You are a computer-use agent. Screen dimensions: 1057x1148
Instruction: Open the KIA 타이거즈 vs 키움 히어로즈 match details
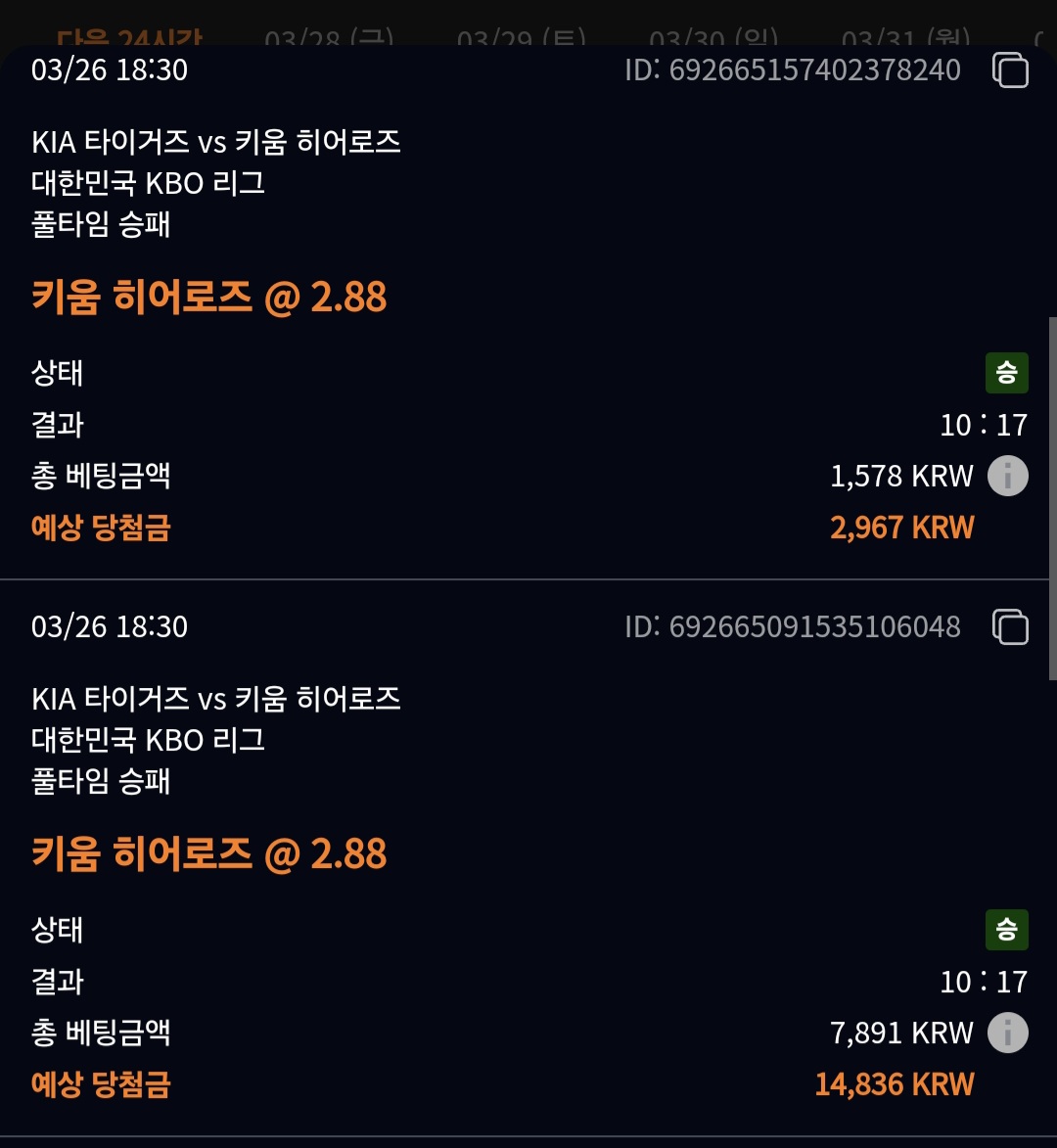pos(214,142)
